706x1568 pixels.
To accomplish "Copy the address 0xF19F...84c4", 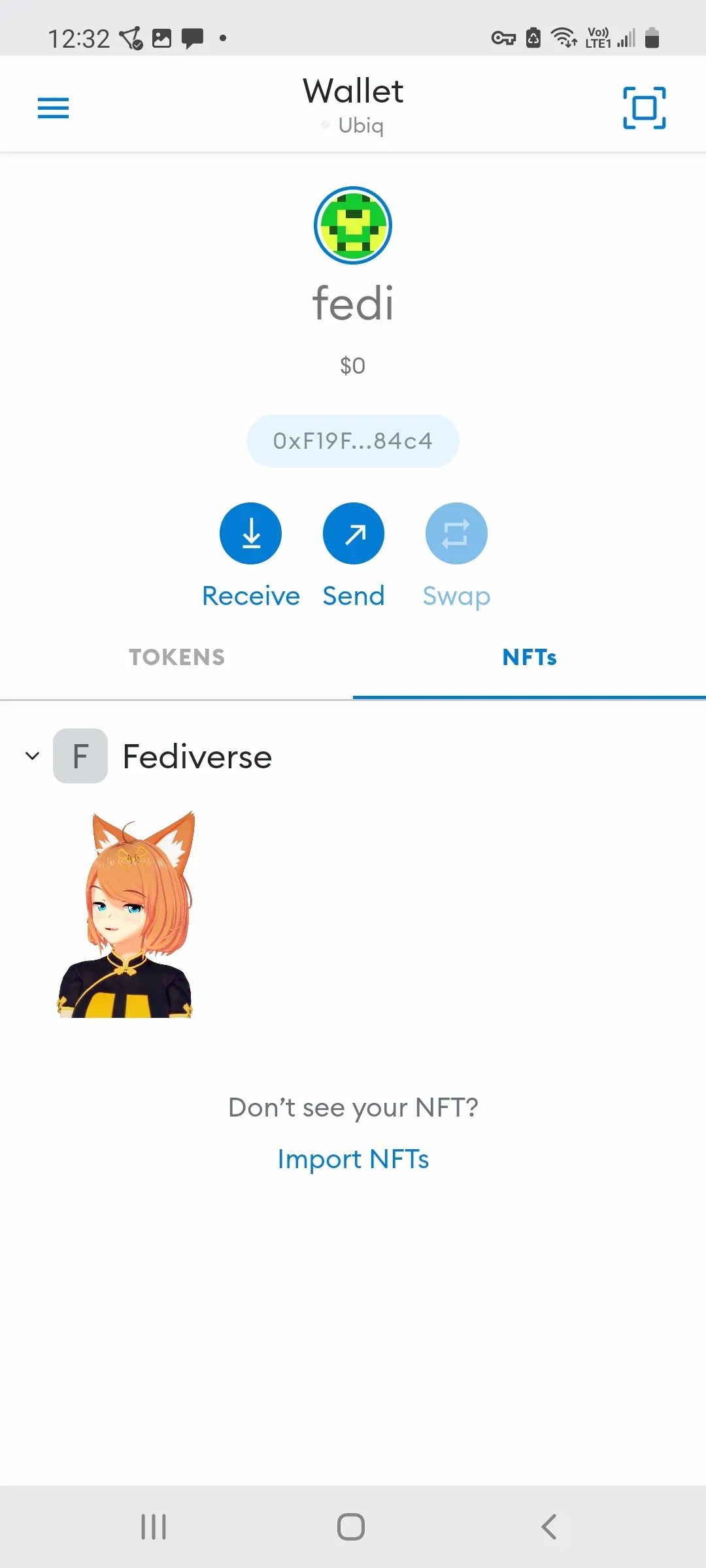I will click(353, 441).
